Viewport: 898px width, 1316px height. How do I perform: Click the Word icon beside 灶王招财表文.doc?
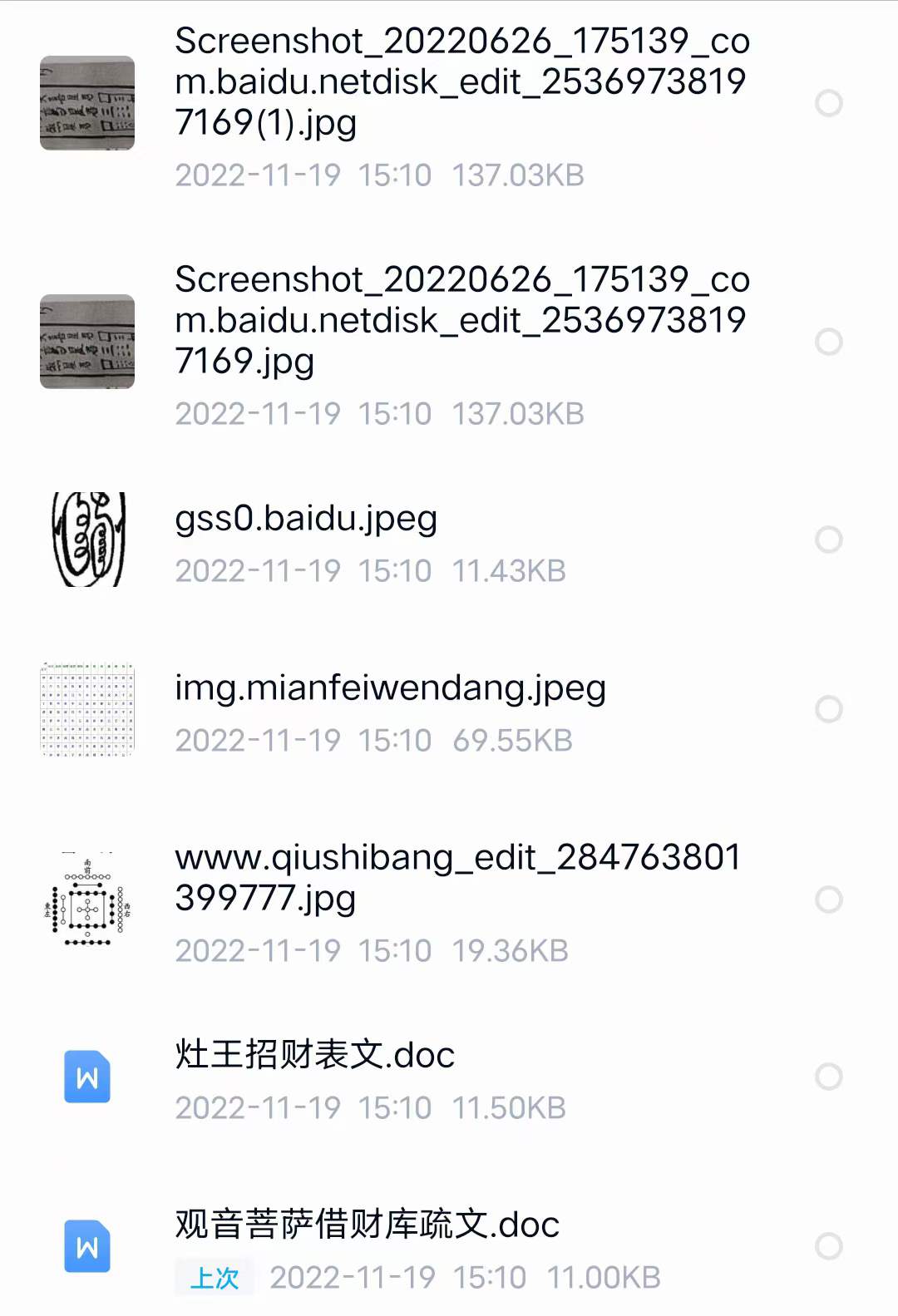coord(86,1077)
